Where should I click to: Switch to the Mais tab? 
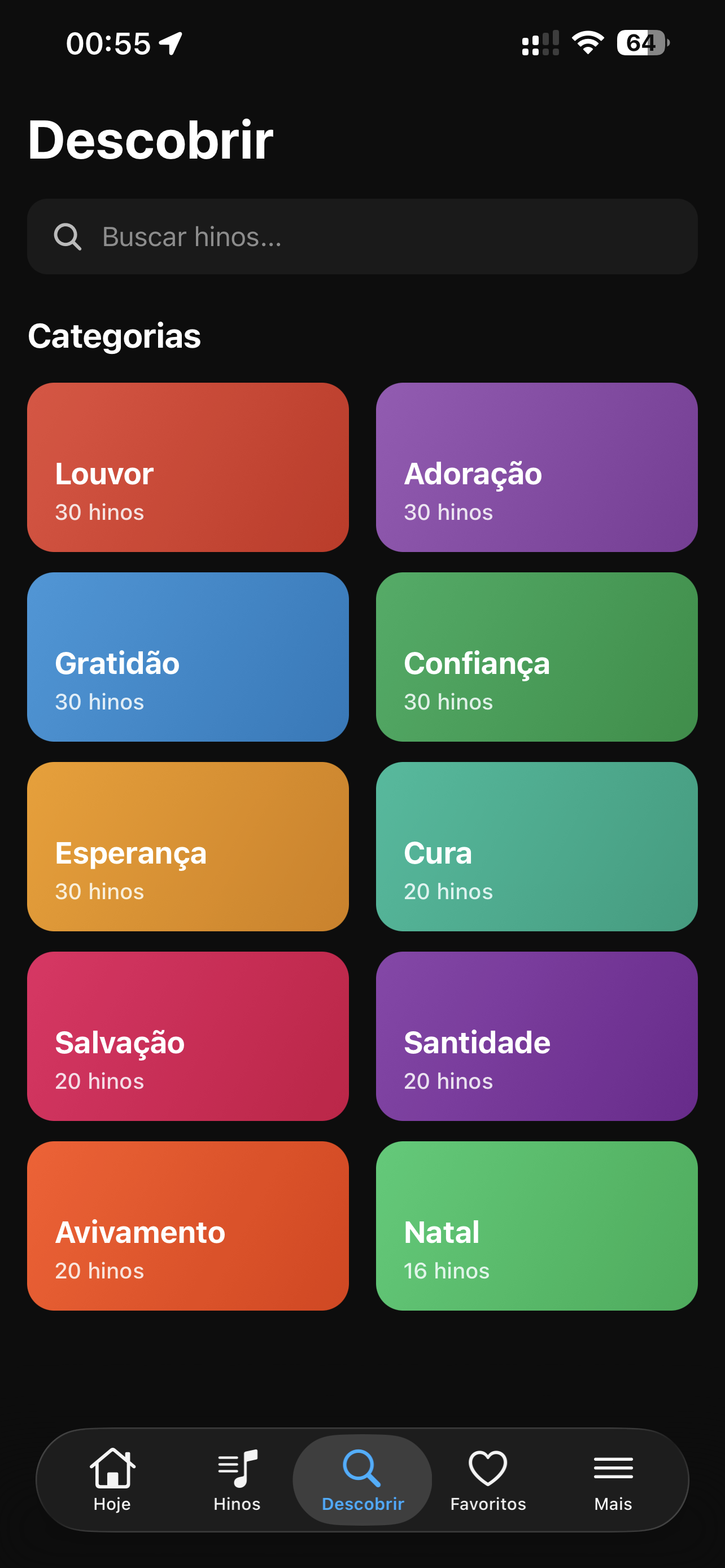pyautogui.click(x=613, y=1480)
